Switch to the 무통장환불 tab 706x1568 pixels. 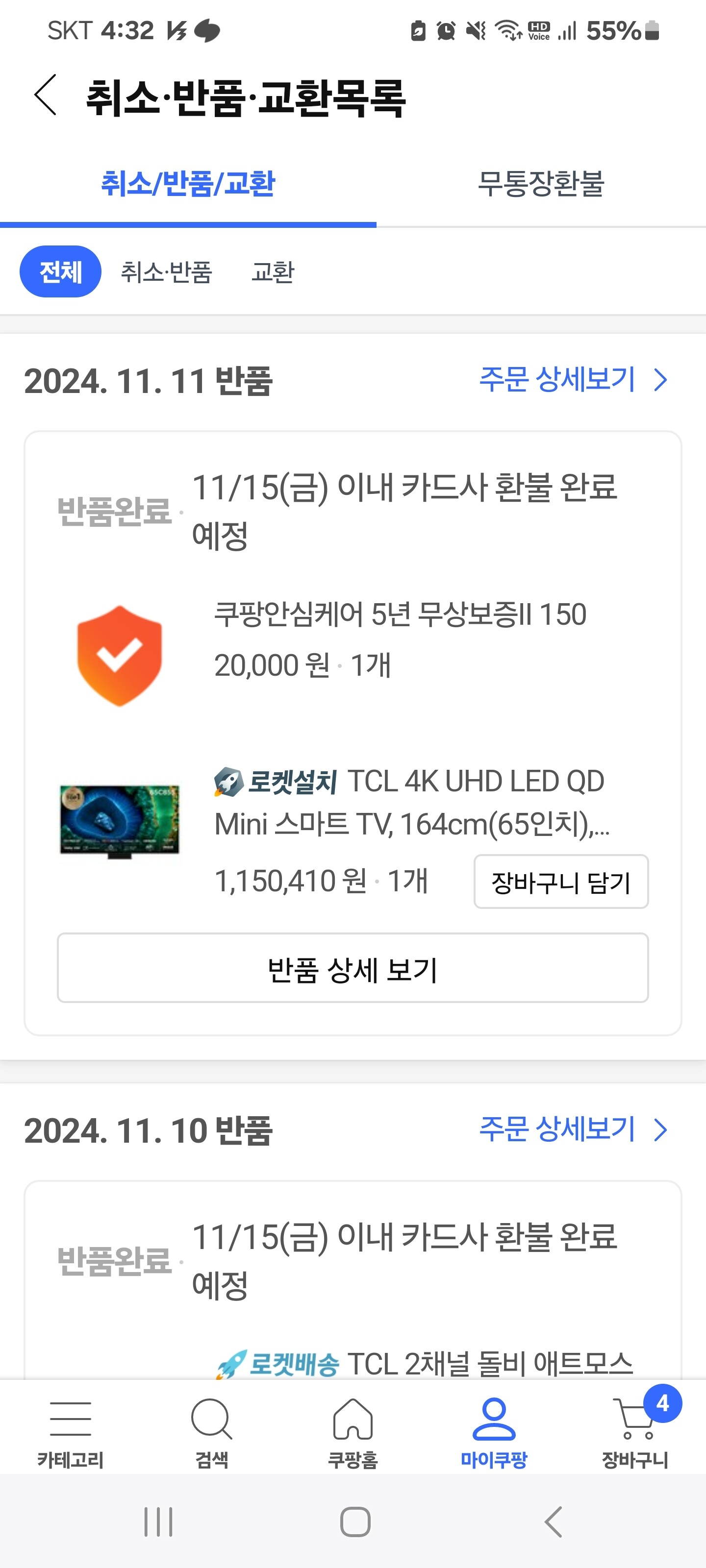click(540, 184)
